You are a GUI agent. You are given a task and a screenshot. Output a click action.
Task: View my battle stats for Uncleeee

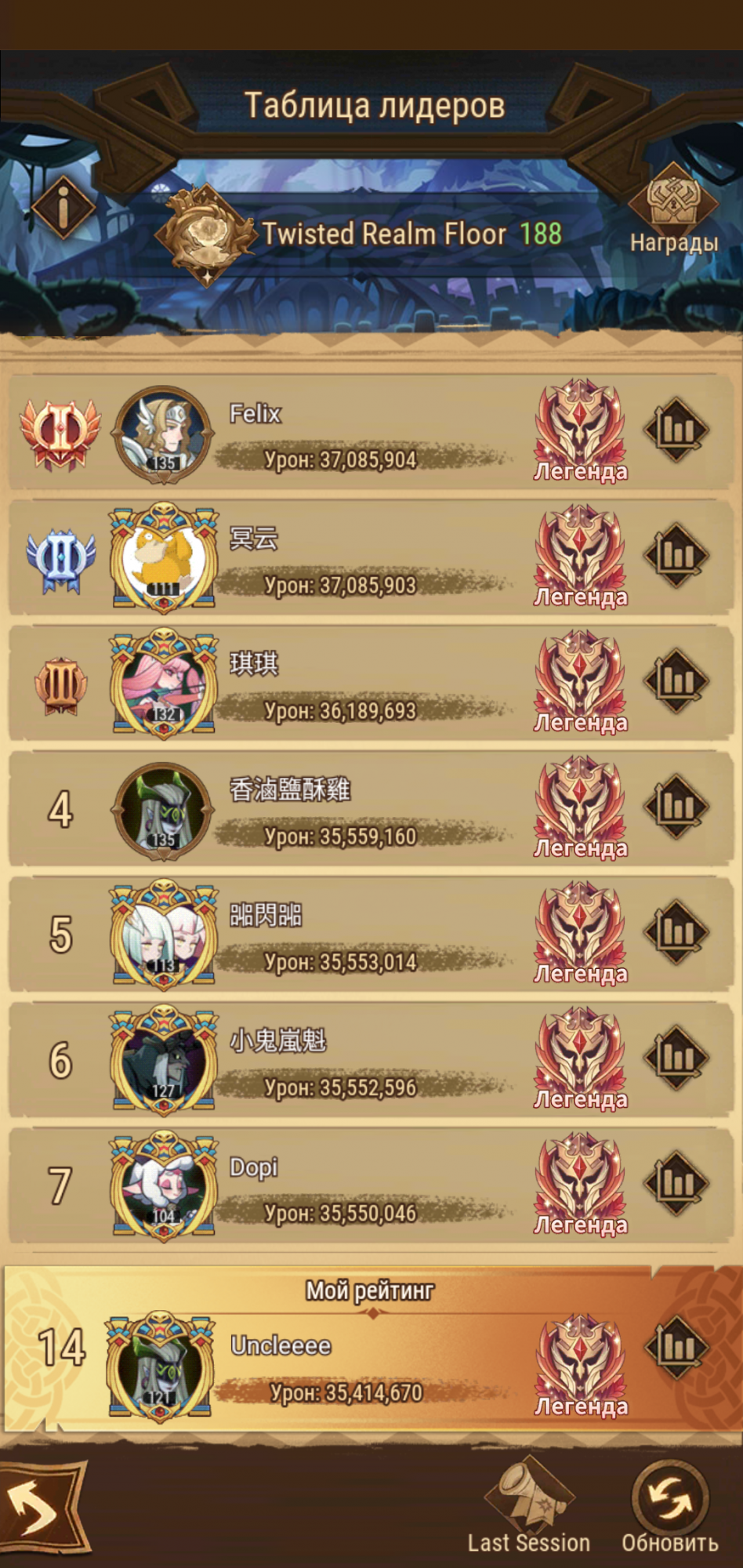point(676,1347)
